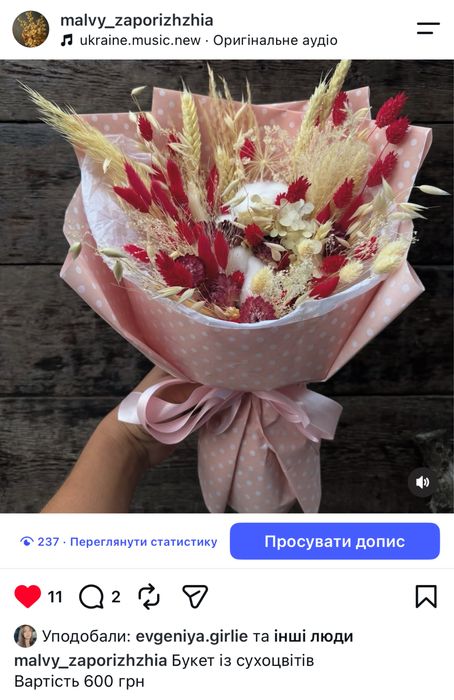Share the post via send icon
Screen dimensions: 454x700
coord(195,596)
